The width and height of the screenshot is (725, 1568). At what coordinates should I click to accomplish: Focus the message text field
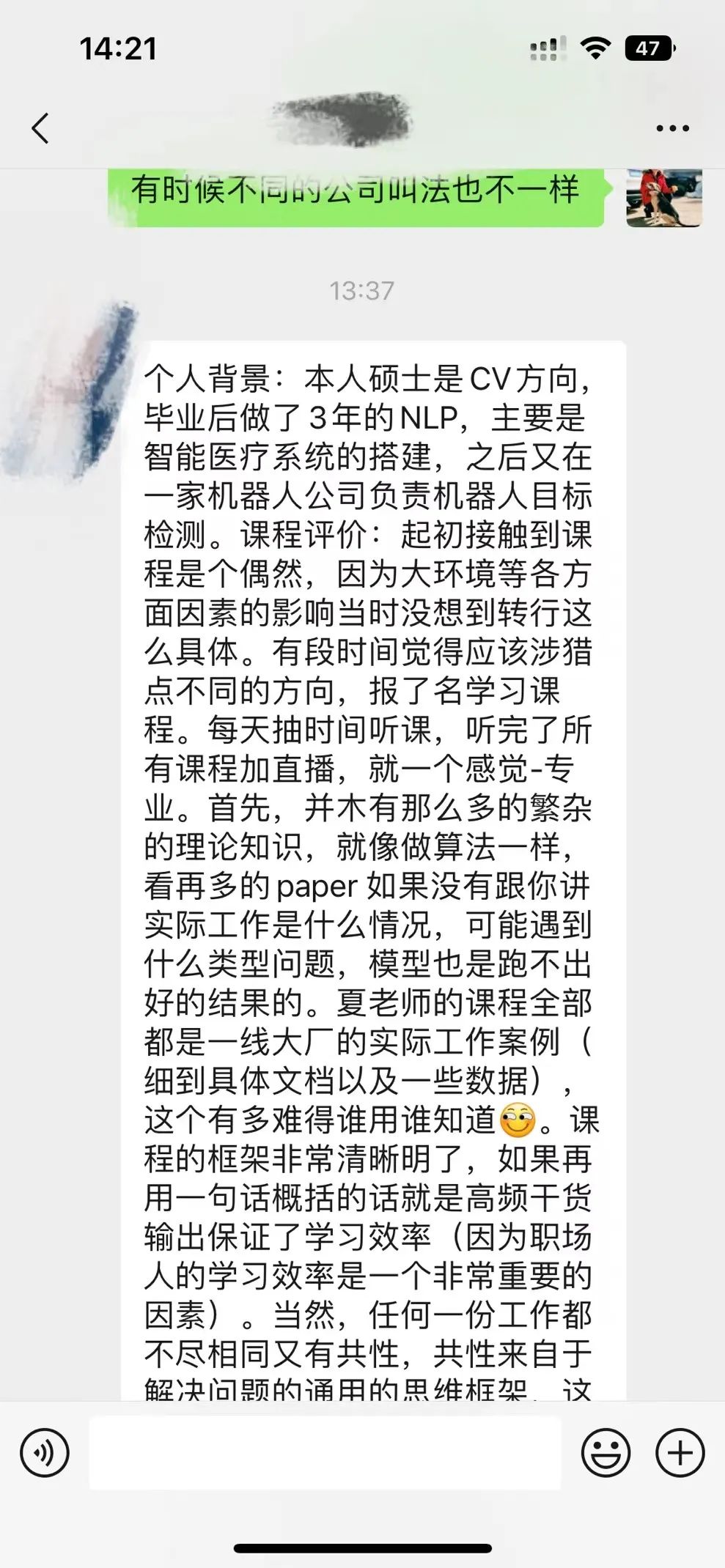325,1452
